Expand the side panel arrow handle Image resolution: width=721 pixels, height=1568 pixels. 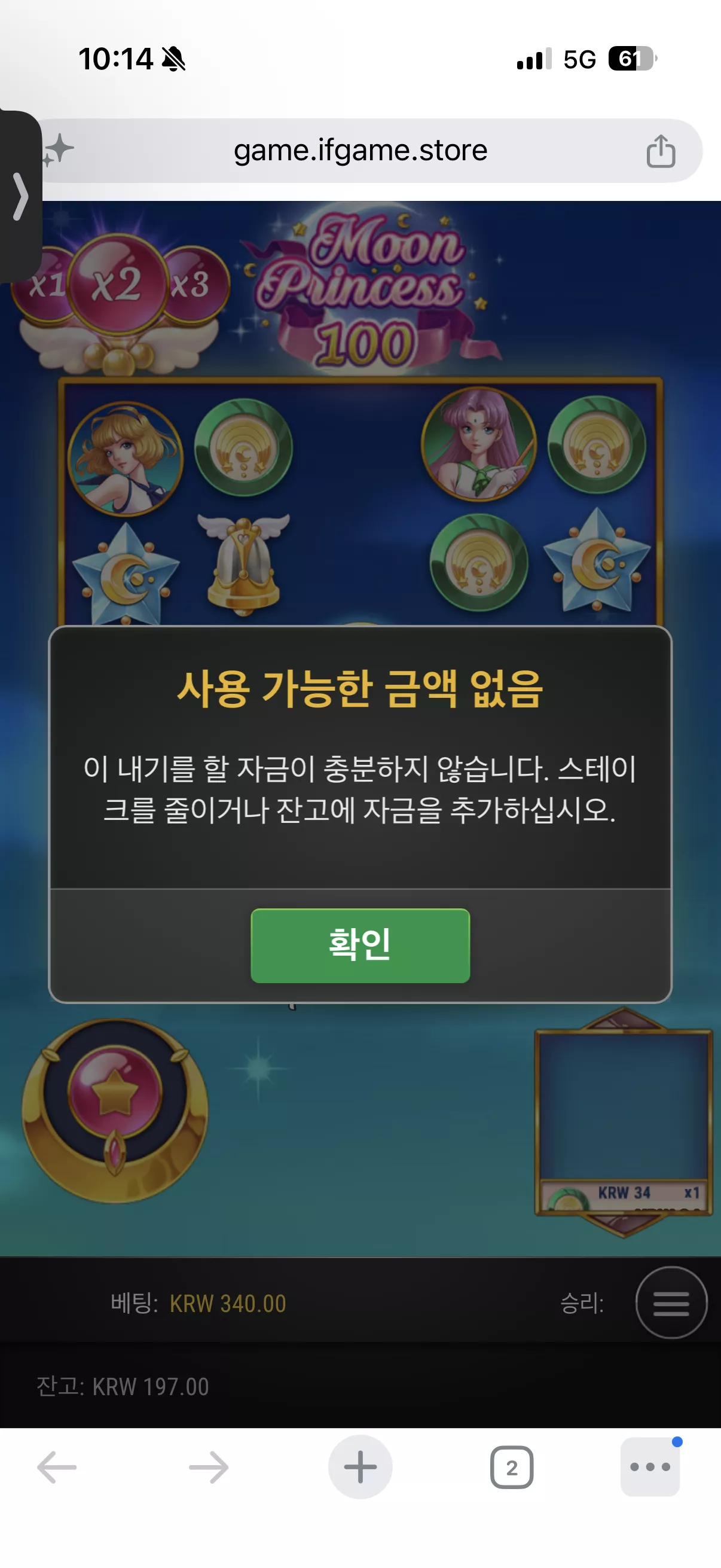pos(21,197)
